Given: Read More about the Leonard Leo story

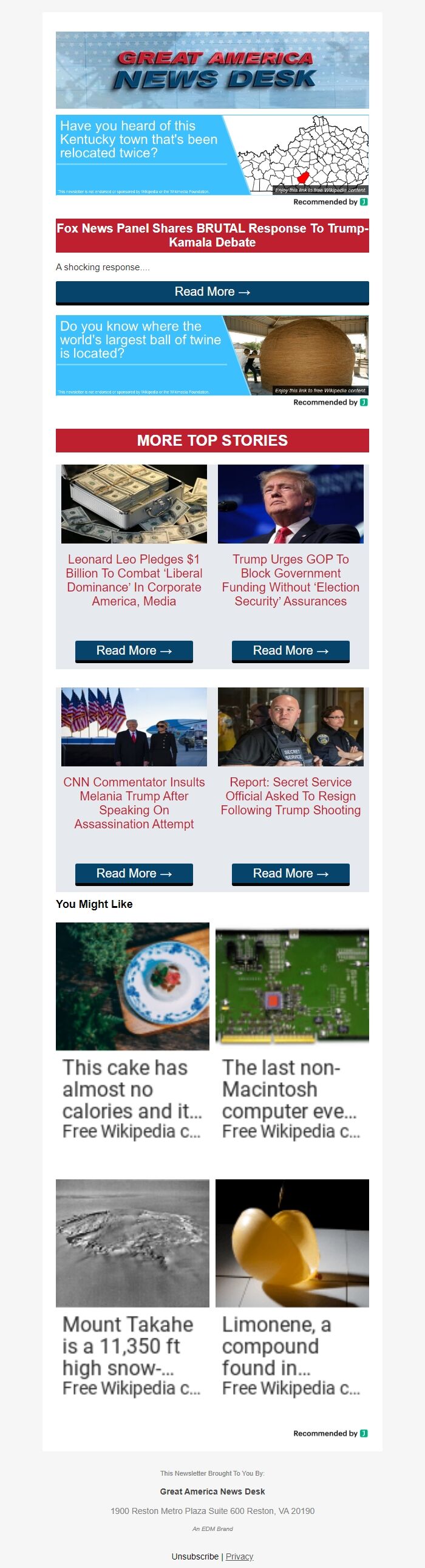Looking at the screenshot, I should 134,650.
